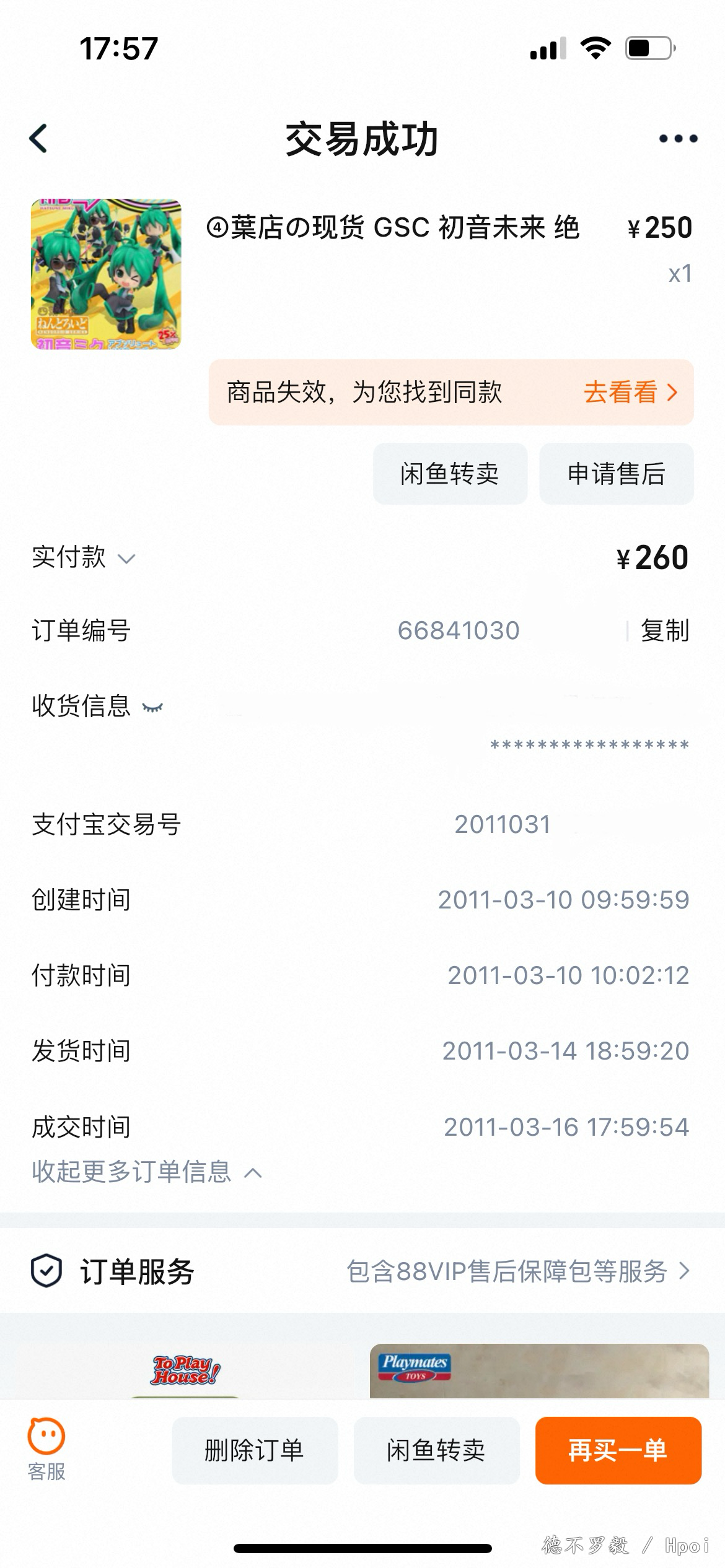
Task: Contact 客服 customer service
Action: (x=46, y=1449)
